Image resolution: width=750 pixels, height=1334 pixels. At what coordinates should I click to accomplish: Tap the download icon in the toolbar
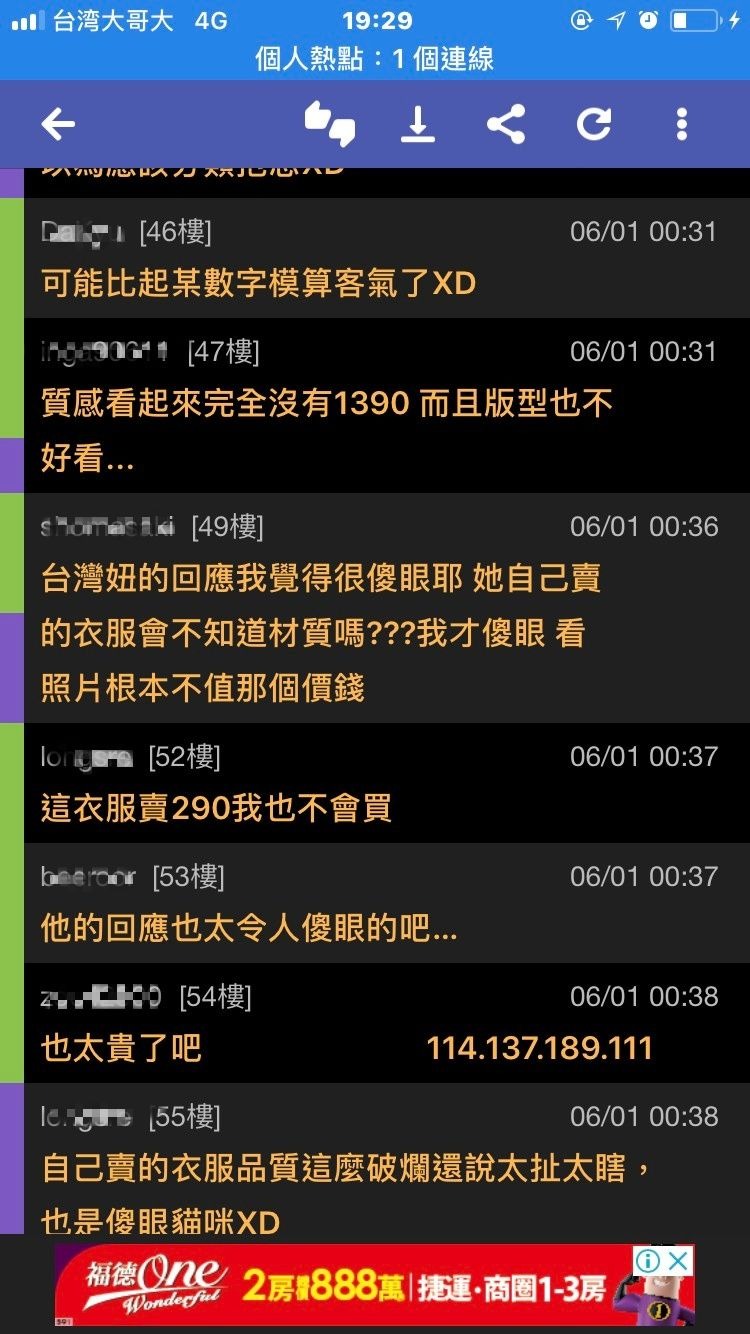tap(418, 124)
